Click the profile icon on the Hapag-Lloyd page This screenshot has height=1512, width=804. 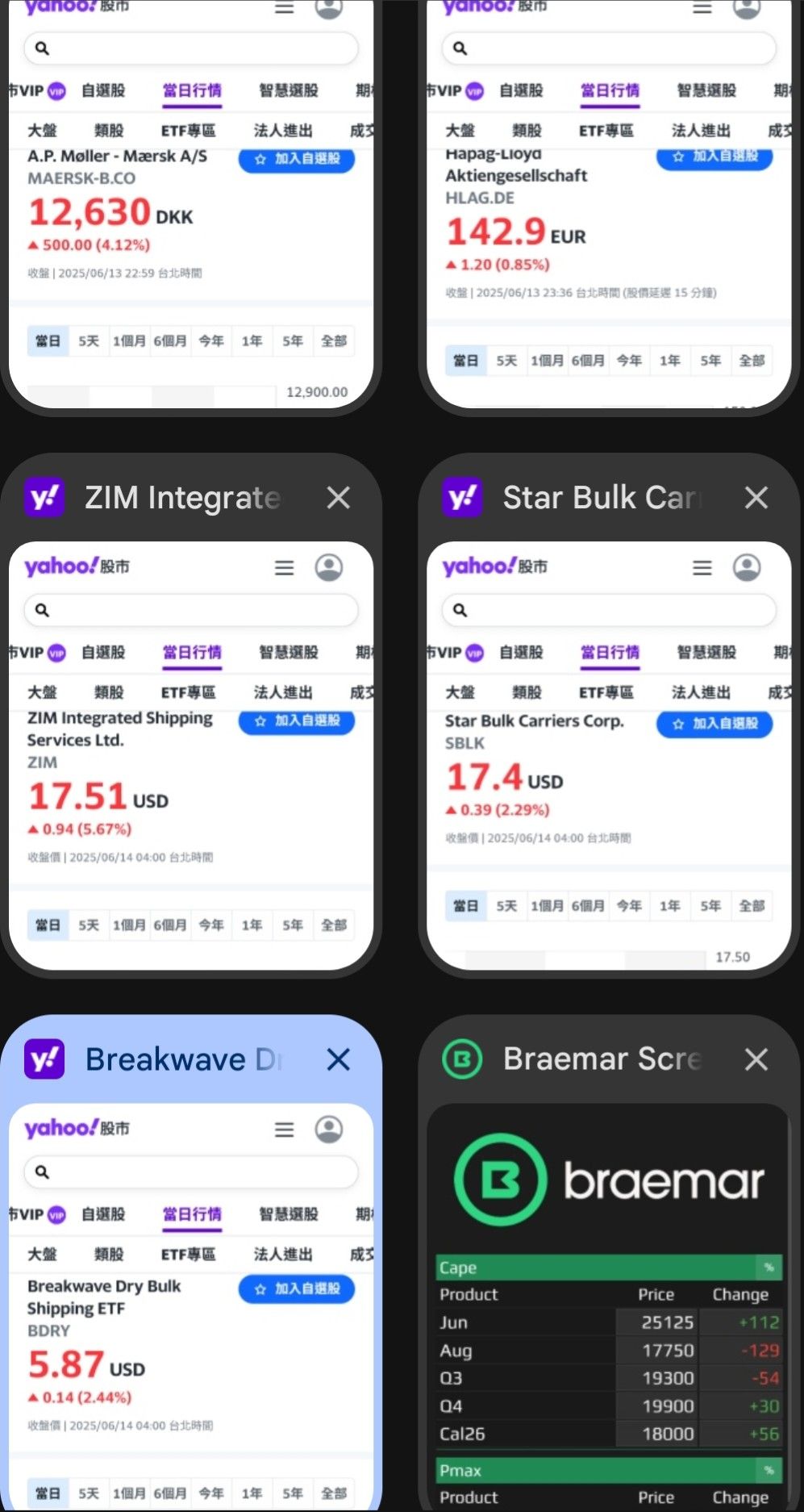point(747,8)
